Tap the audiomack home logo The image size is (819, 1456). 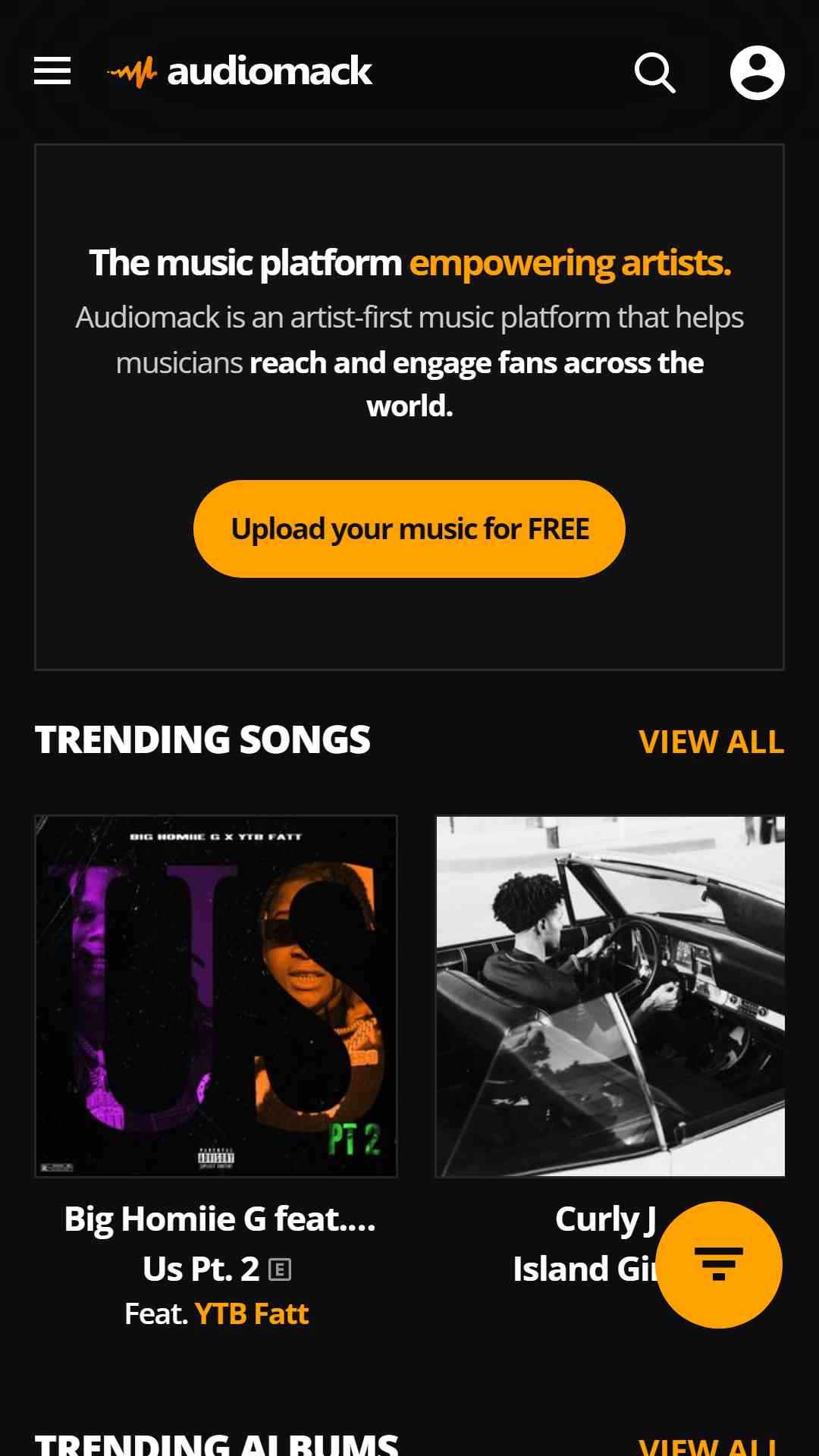click(240, 72)
